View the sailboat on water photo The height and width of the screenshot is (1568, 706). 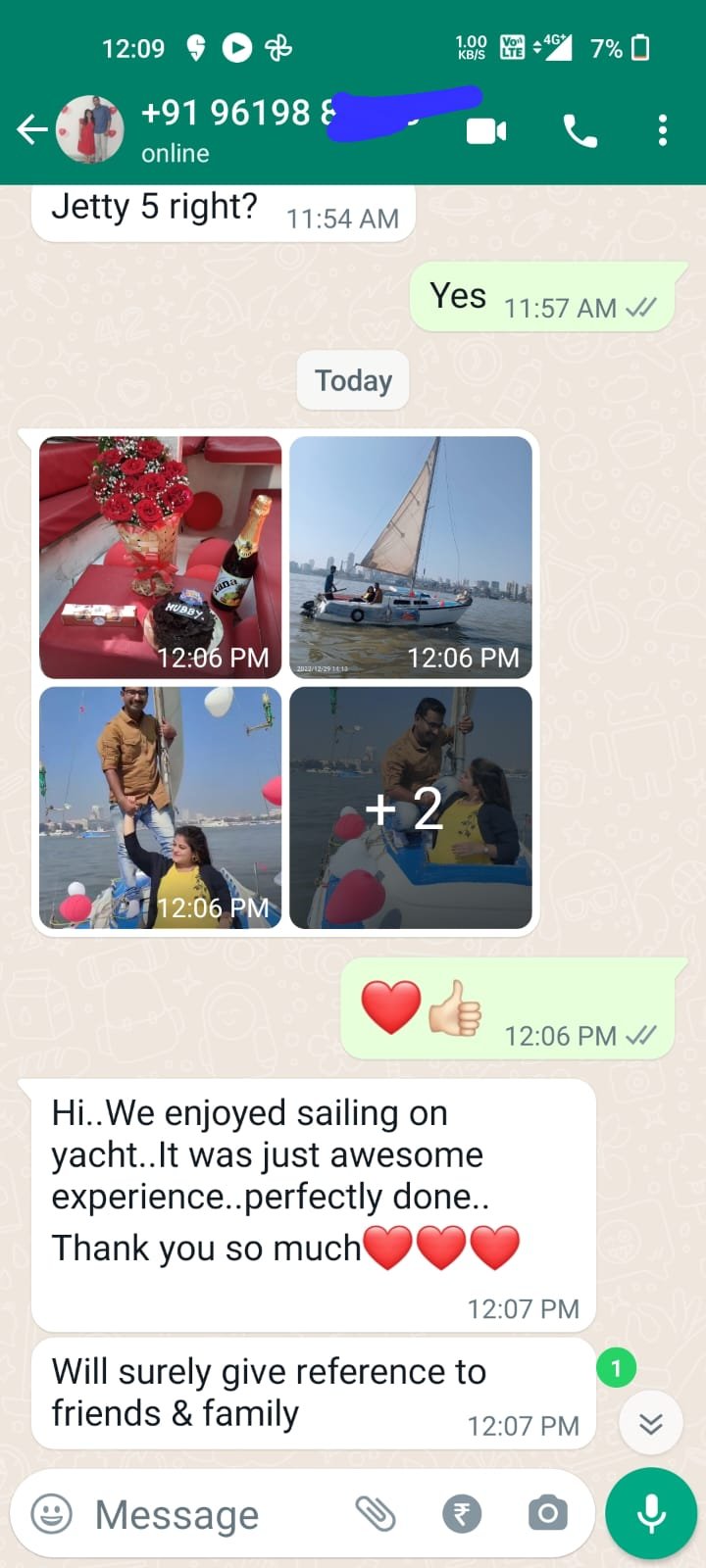(411, 557)
